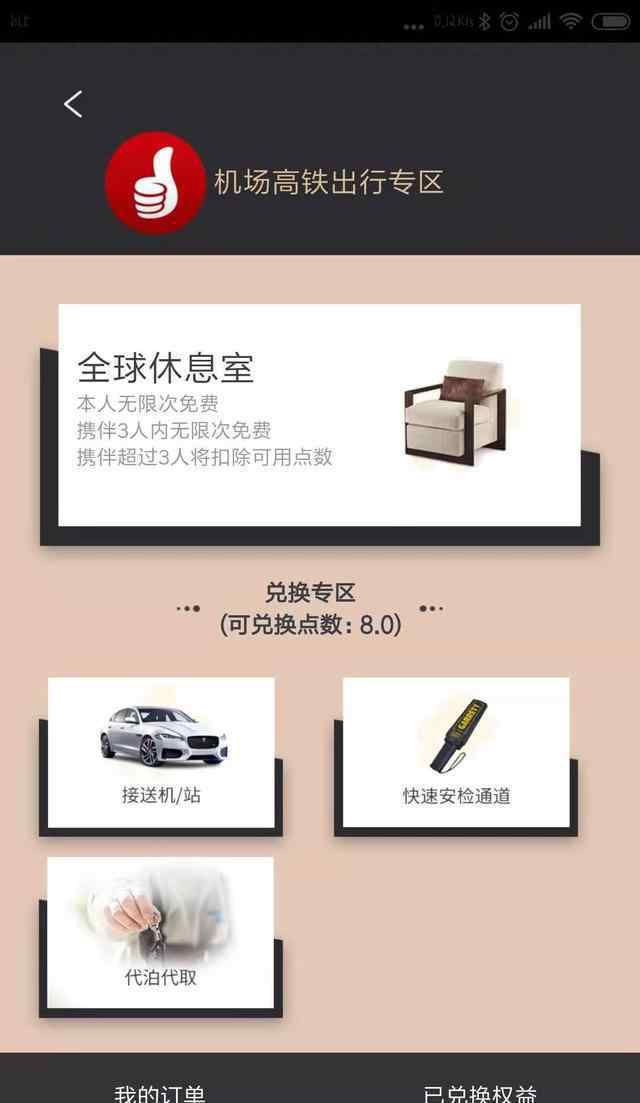Open 快速安检通道 fast security card
The width and height of the screenshot is (640, 1103).
[x=456, y=752]
